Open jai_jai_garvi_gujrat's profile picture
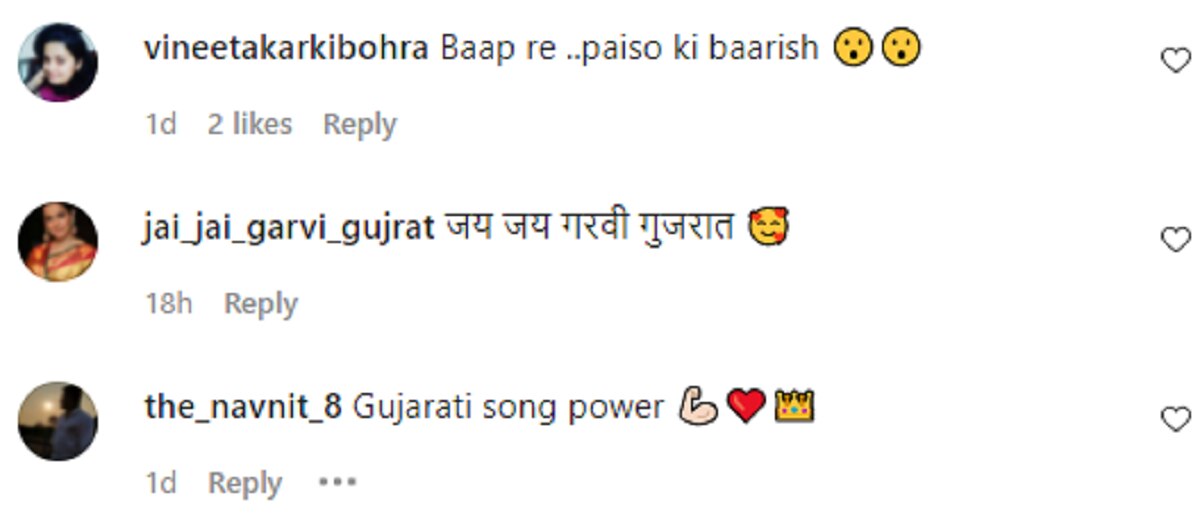1200x527 pixels. (x=58, y=241)
